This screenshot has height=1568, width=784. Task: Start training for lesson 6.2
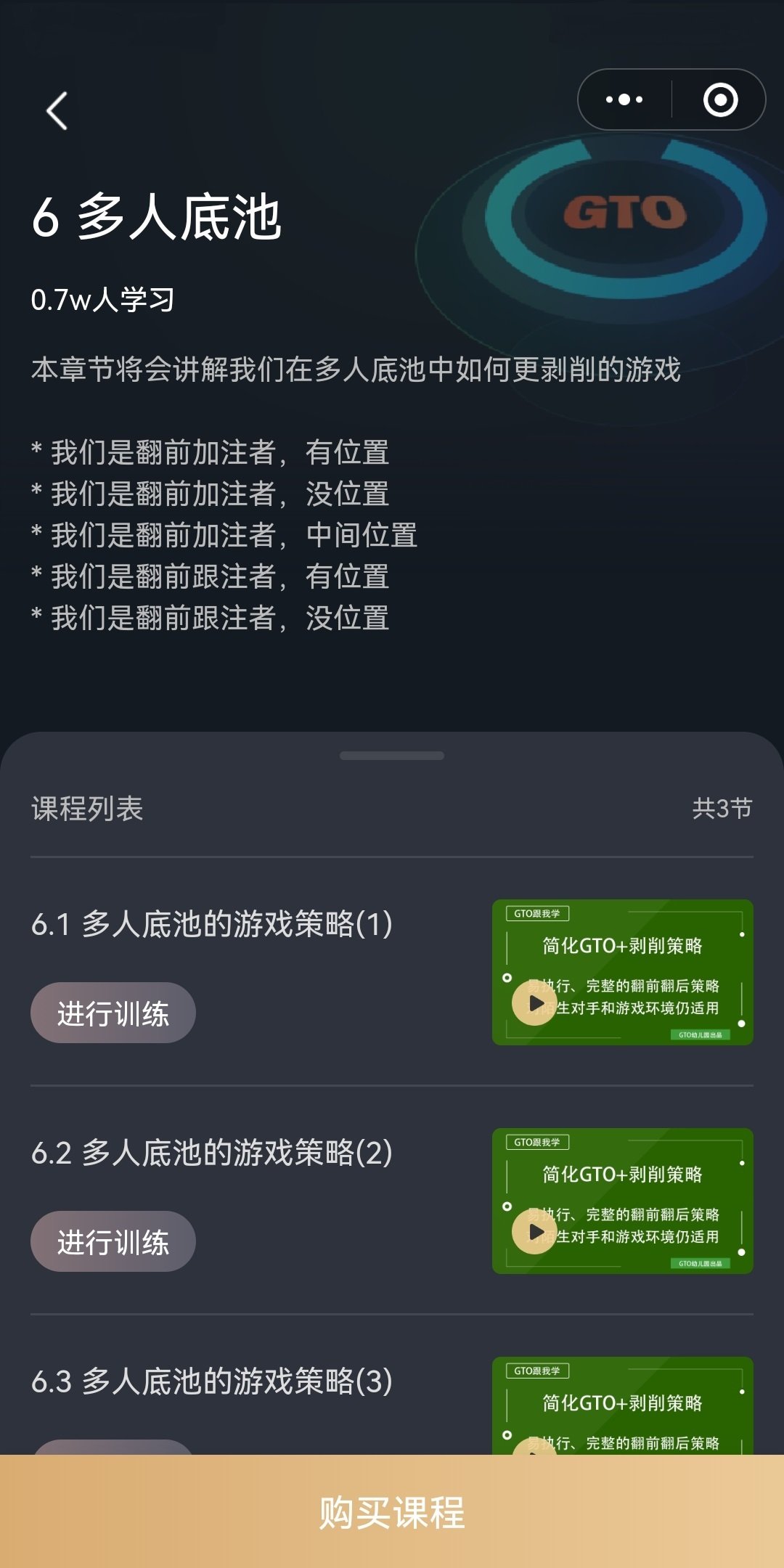113,1241
